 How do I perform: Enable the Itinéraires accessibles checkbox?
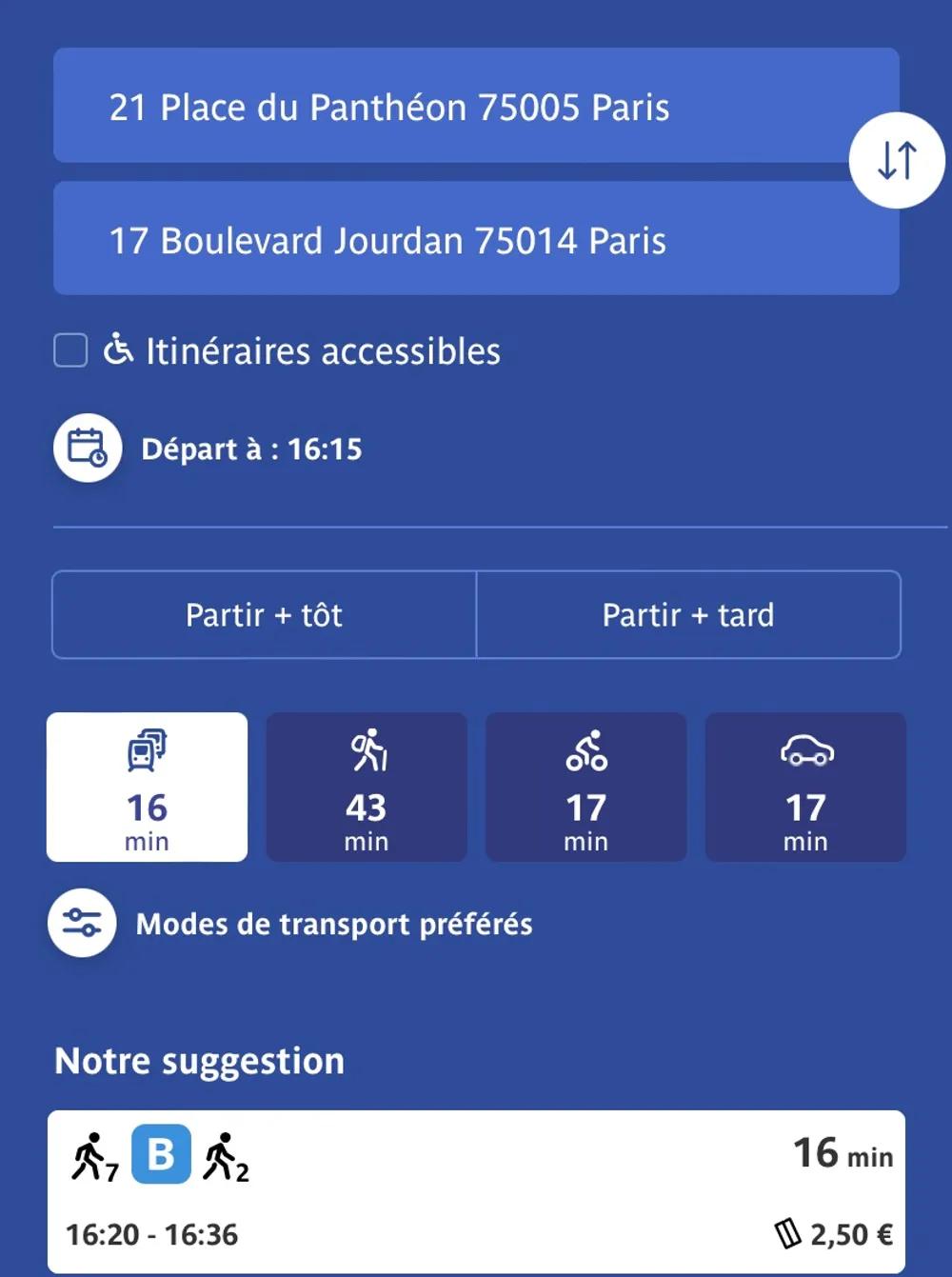pos(70,349)
